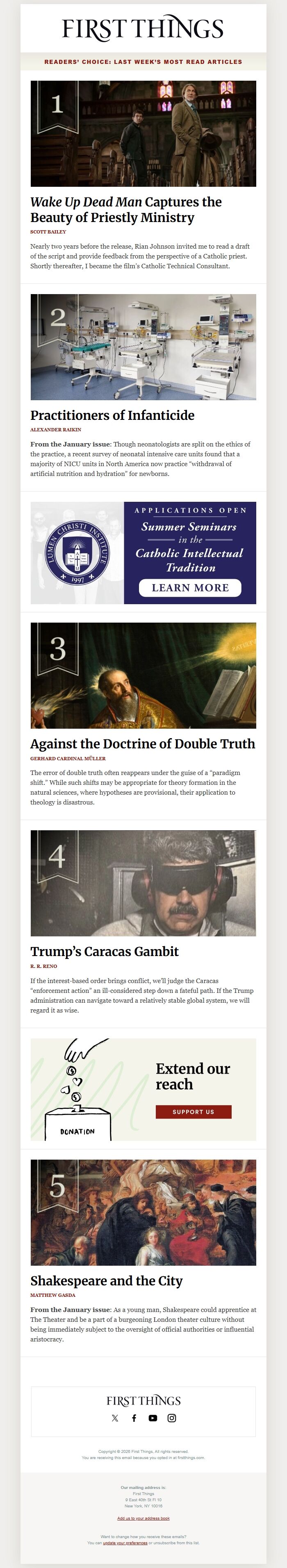Open Practitioners of Infanticide article
This screenshot has height=1568, width=287.
112,415
